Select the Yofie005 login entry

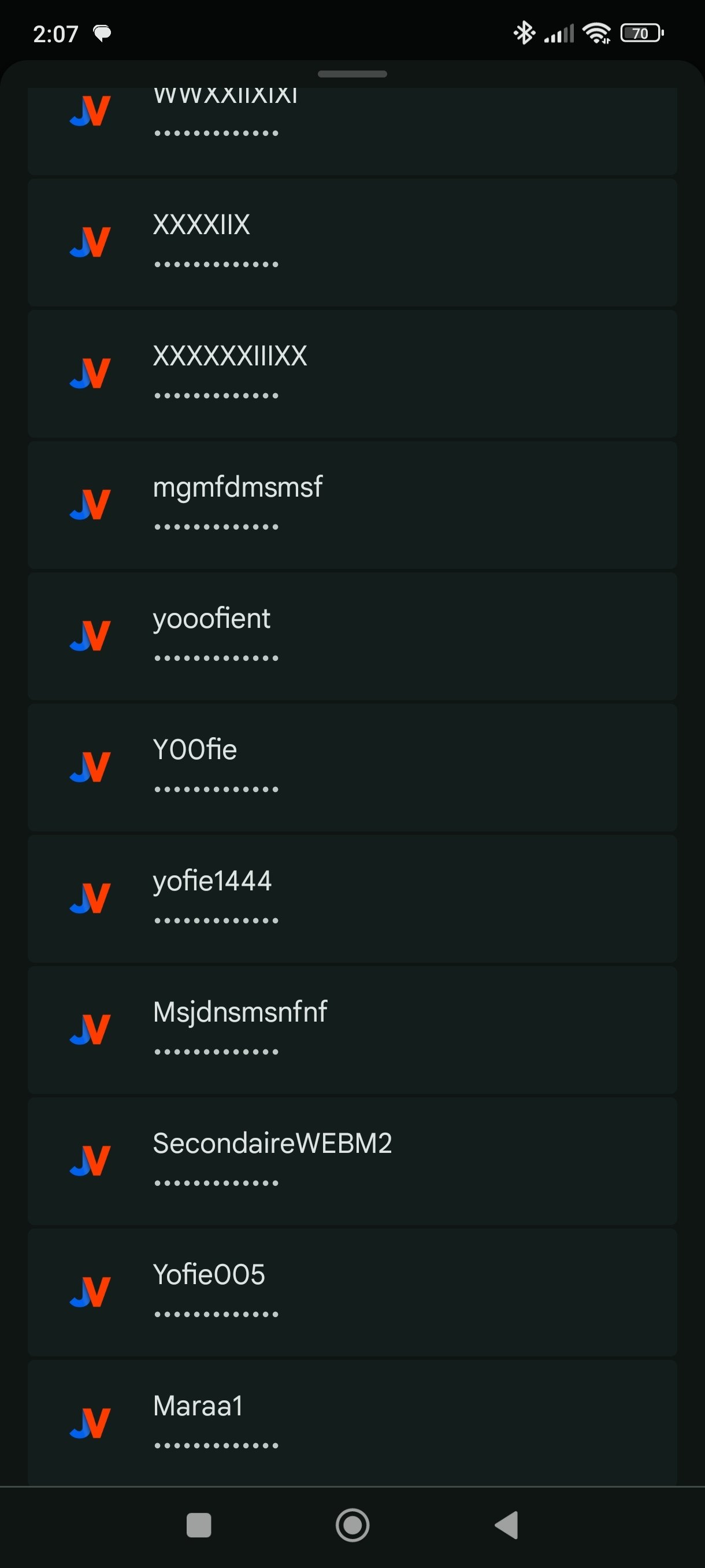click(x=352, y=1292)
